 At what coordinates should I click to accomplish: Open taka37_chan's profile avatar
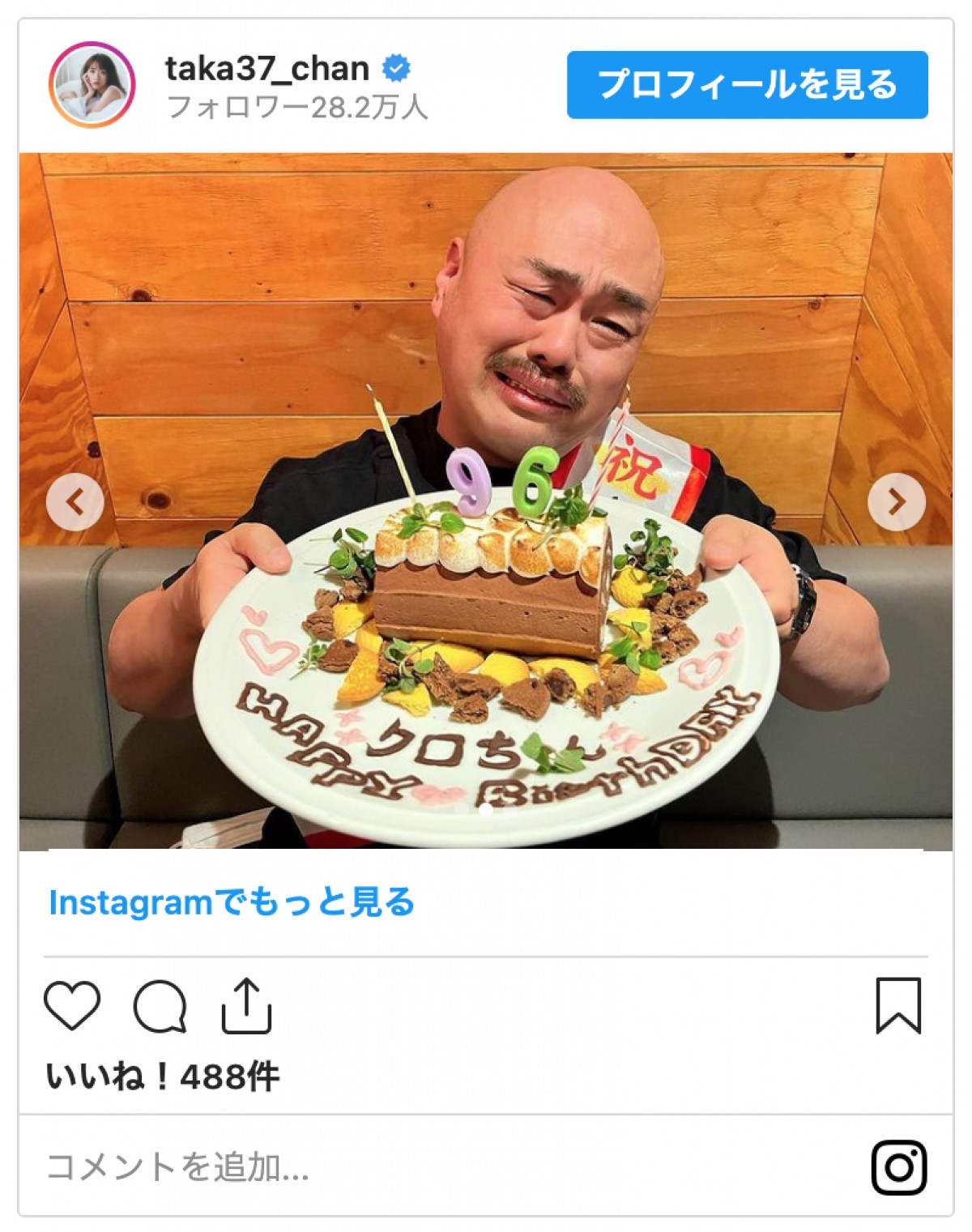pos(92,85)
